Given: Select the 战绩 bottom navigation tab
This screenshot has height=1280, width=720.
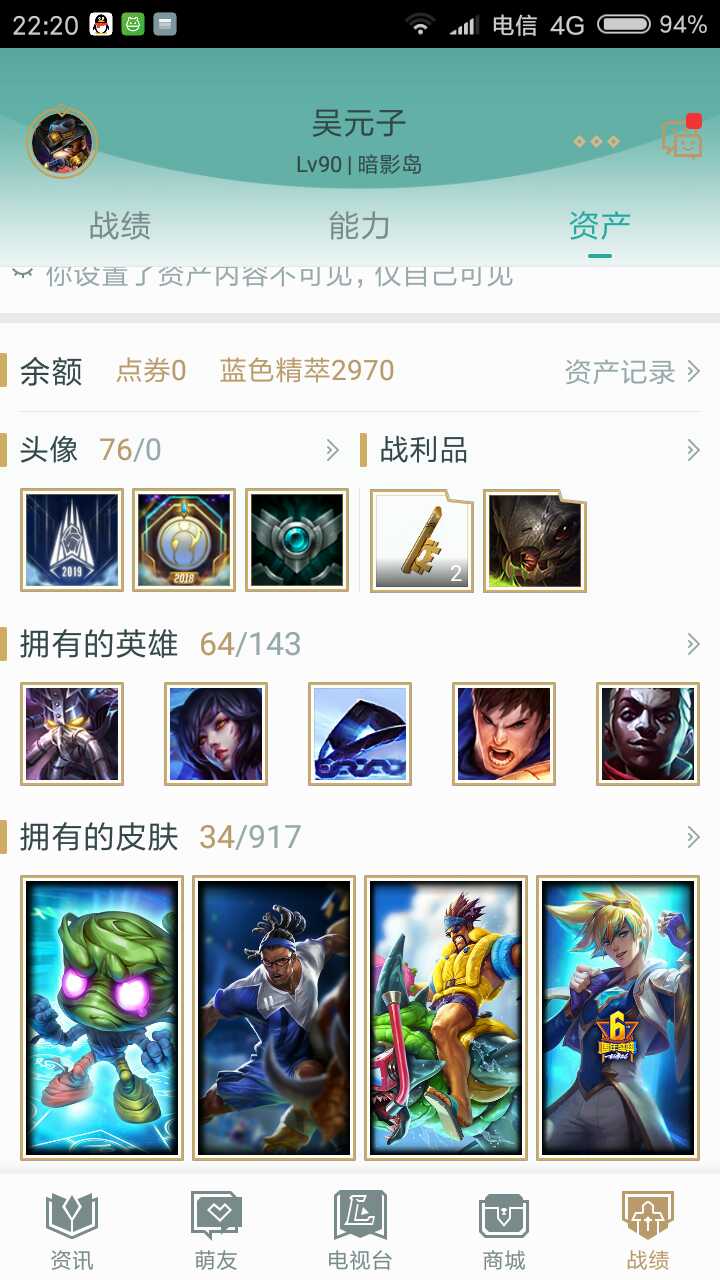Looking at the screenshot, I should coord(648,1232).
